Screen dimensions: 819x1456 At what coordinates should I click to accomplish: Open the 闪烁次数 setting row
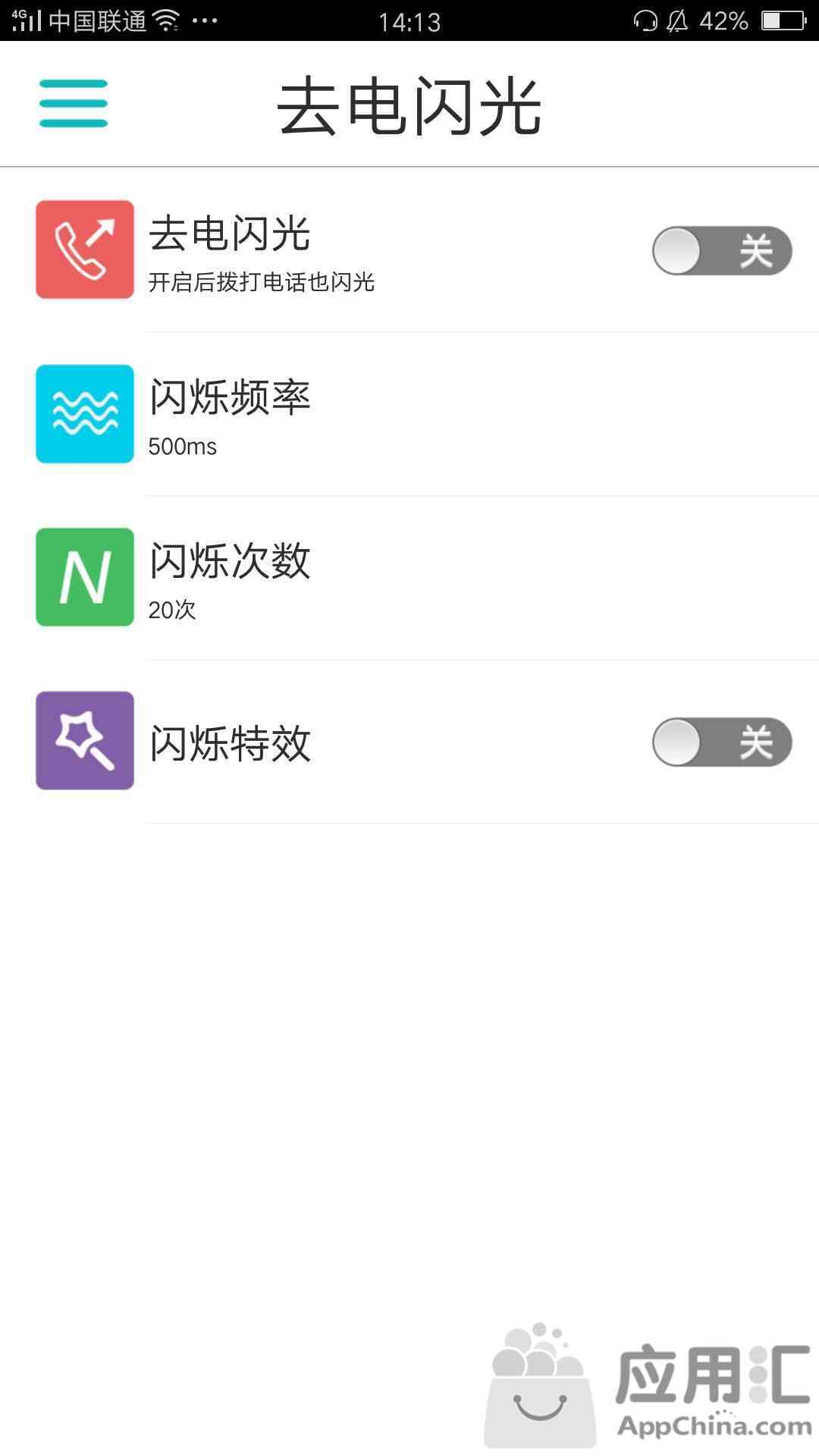pos(409,578)
